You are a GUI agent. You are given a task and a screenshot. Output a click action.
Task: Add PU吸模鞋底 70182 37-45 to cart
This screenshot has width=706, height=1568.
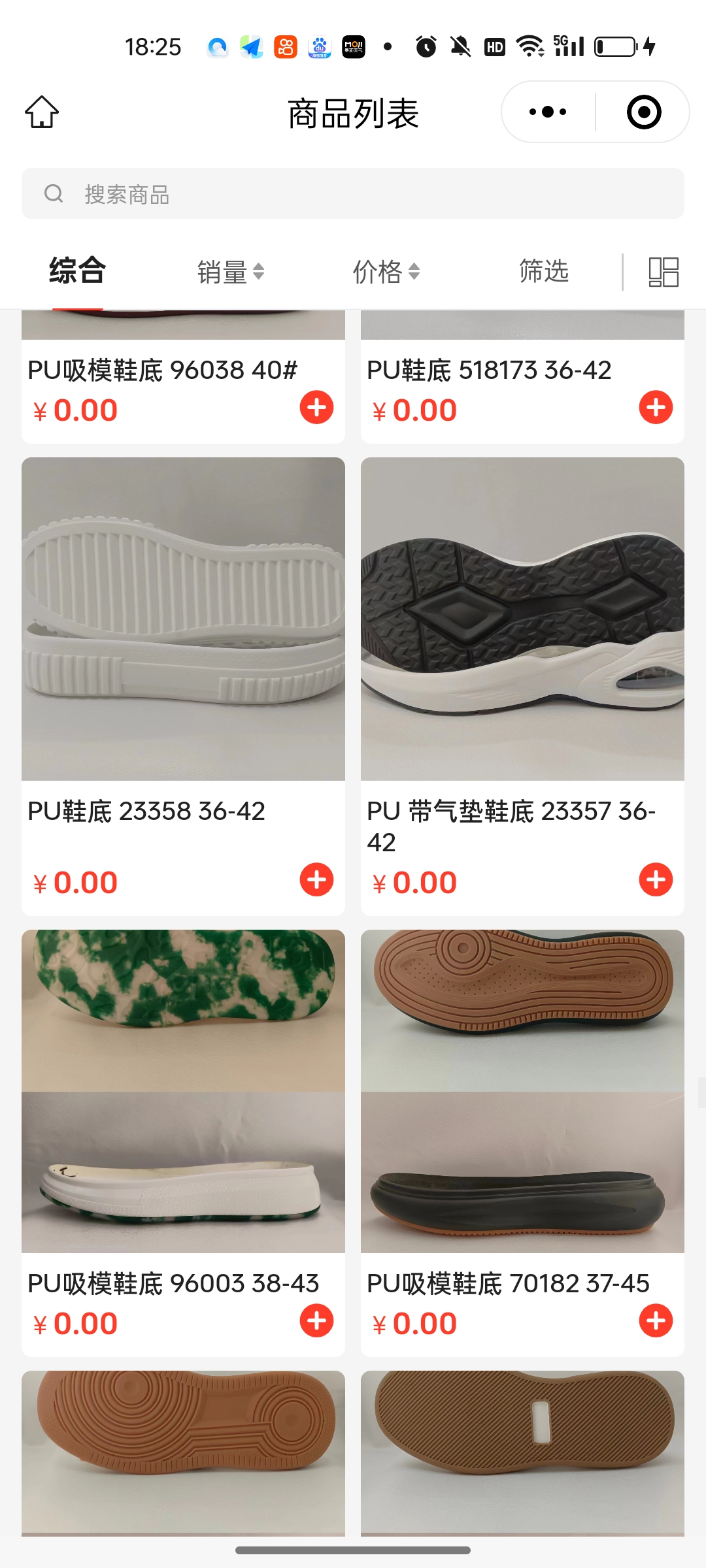[x=656, y=1321]
